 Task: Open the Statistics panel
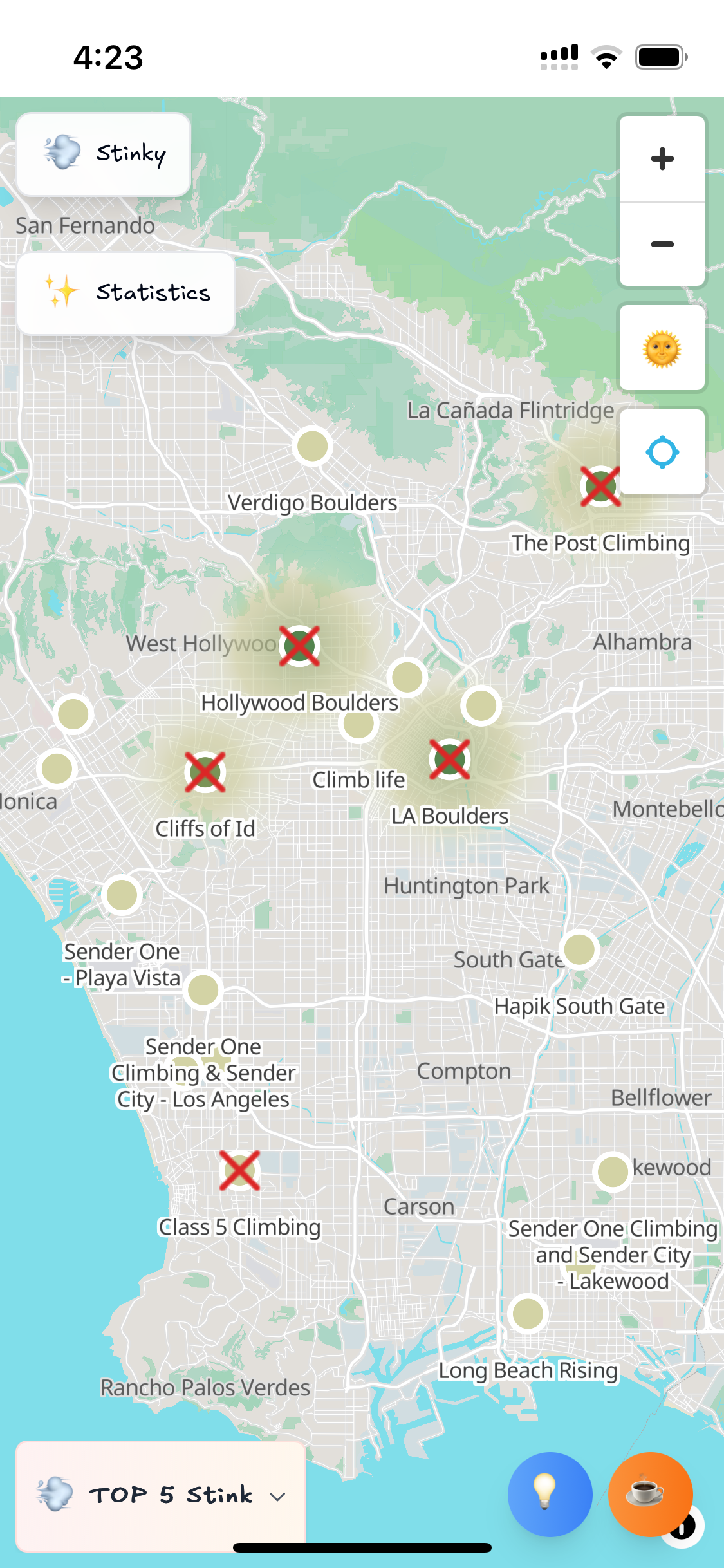[126, 293]
